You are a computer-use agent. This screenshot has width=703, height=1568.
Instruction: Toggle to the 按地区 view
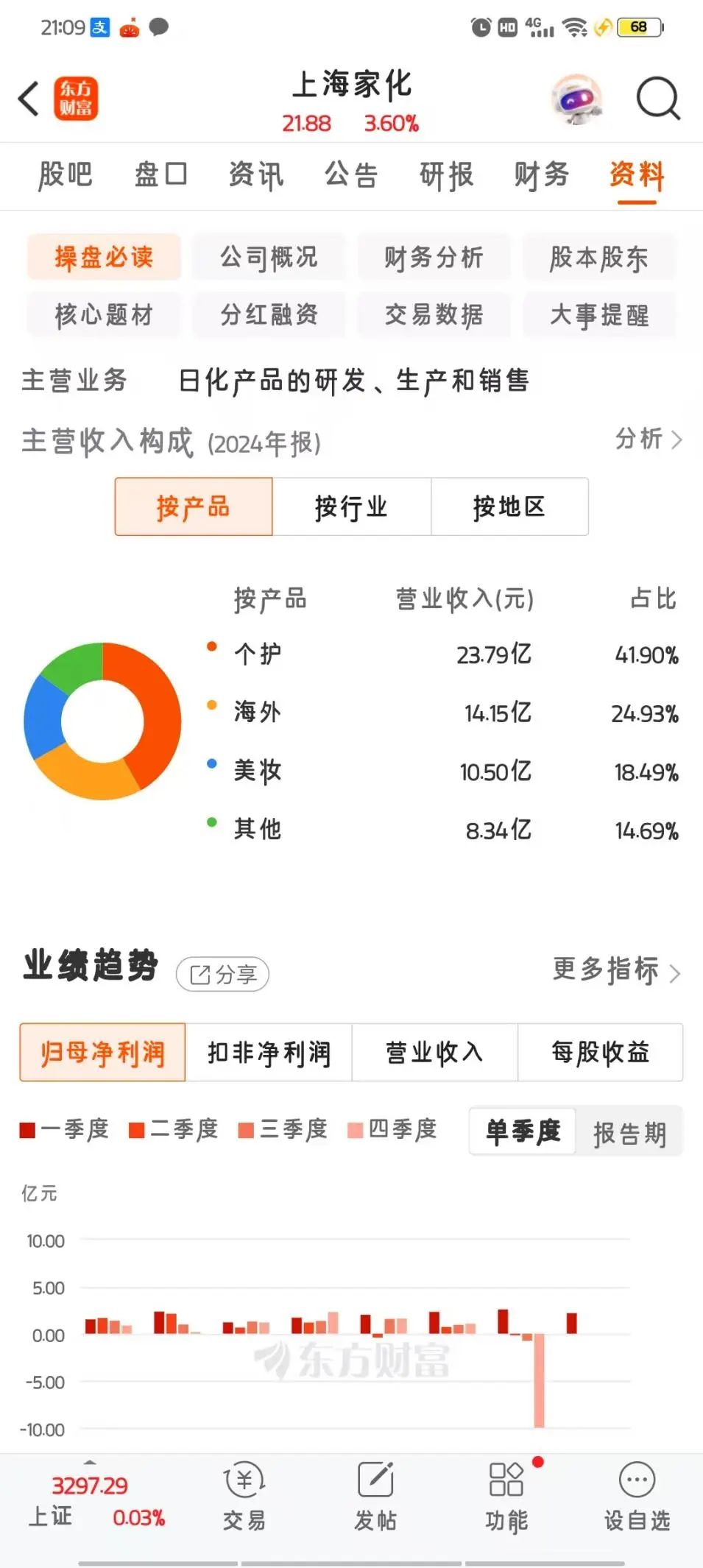[x=510, y=506]
